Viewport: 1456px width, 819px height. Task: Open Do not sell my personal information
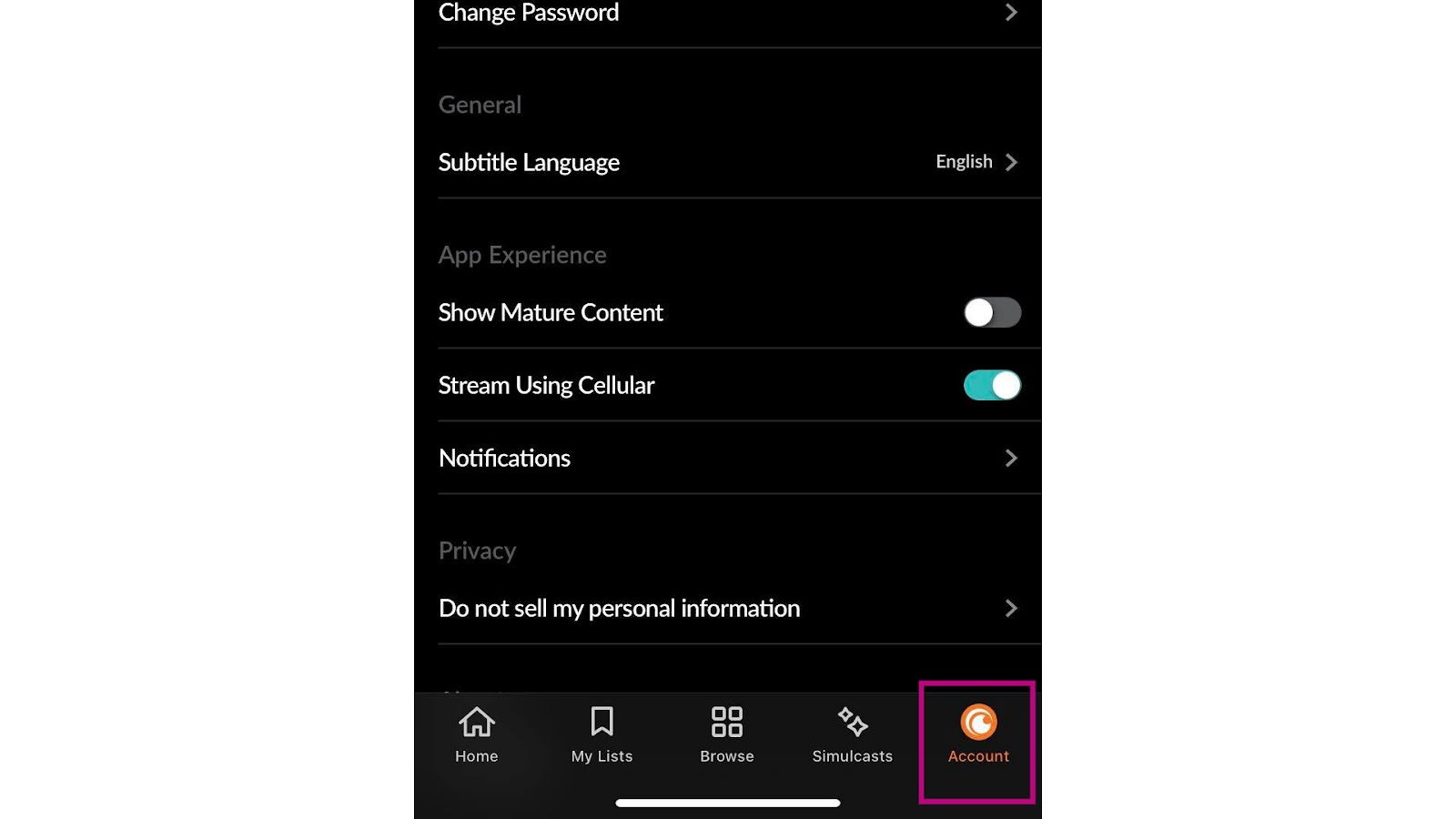click(726, 608)
